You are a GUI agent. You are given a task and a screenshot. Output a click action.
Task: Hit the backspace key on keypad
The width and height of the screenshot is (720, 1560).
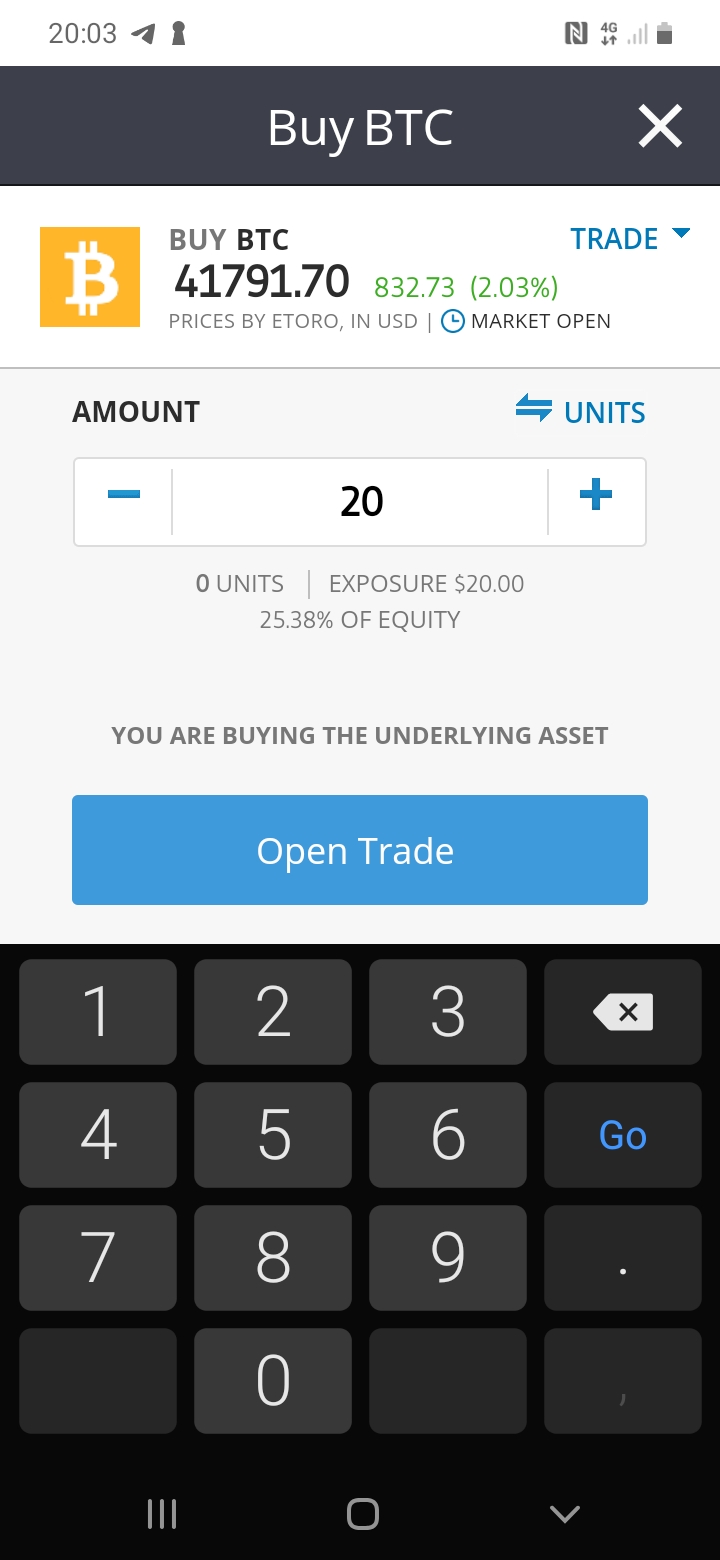pyautogui.click(x=623, y=1012)
